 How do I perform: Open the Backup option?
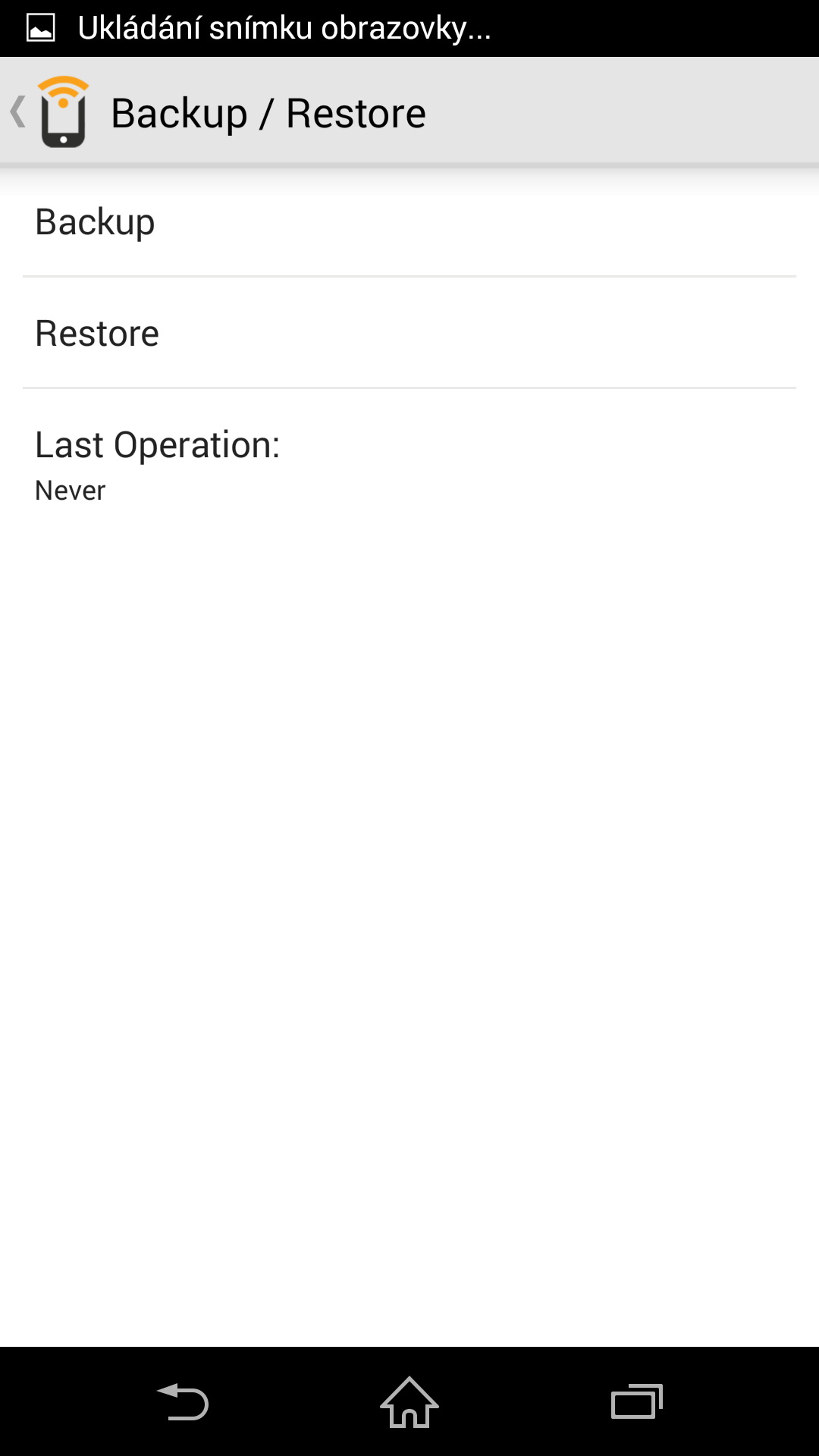pos(409,221)
